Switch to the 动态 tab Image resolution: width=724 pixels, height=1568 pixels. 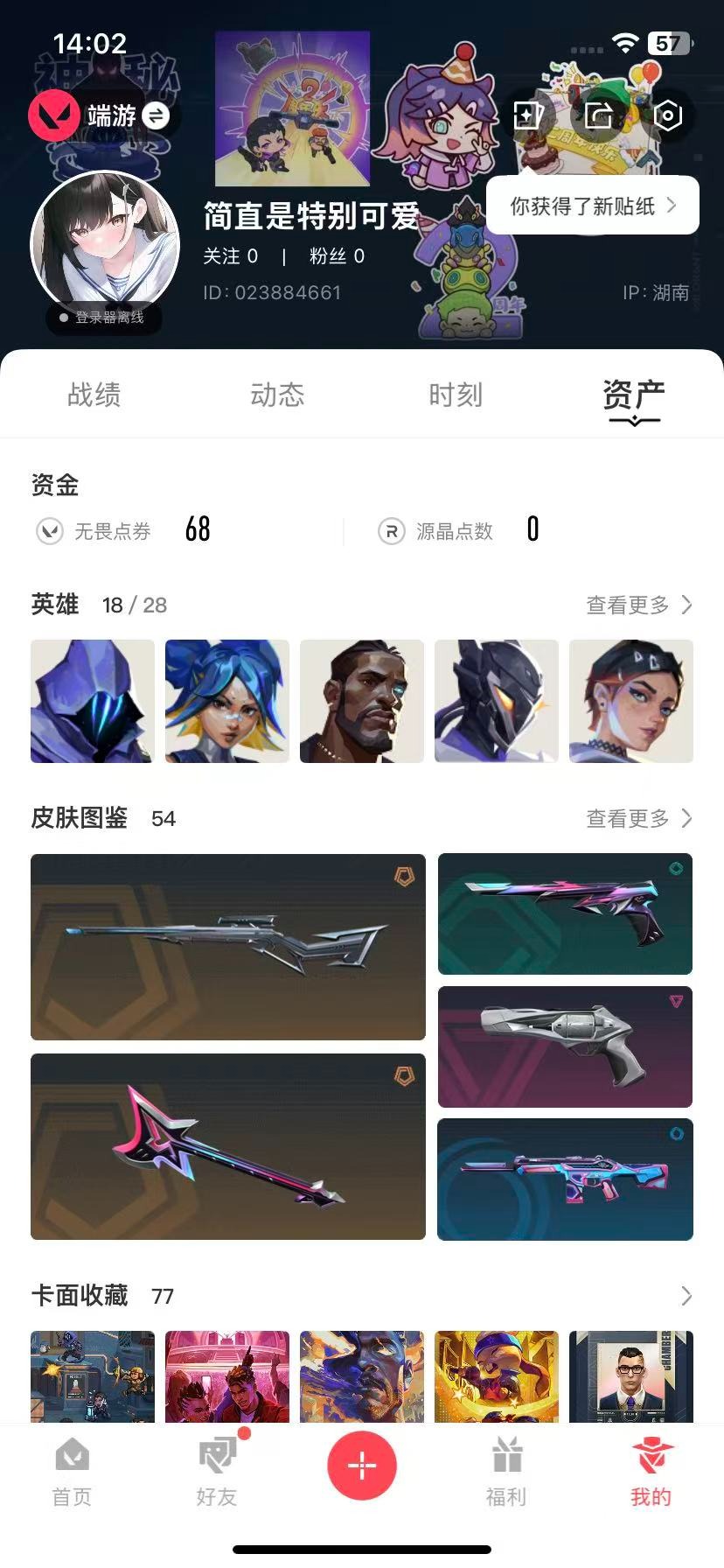pos(277,395)
